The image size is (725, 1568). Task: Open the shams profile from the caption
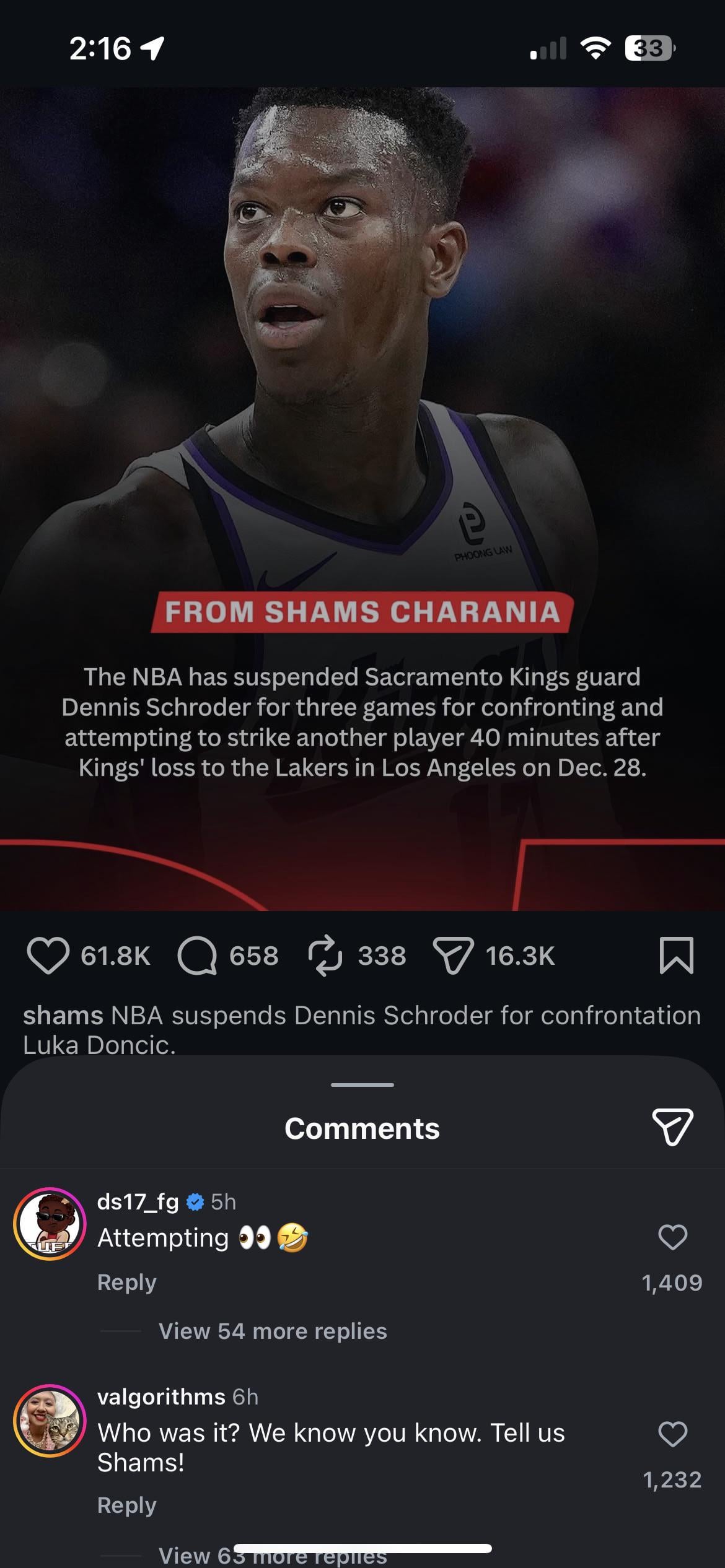pyautogui.click(x=63, y=1016)
